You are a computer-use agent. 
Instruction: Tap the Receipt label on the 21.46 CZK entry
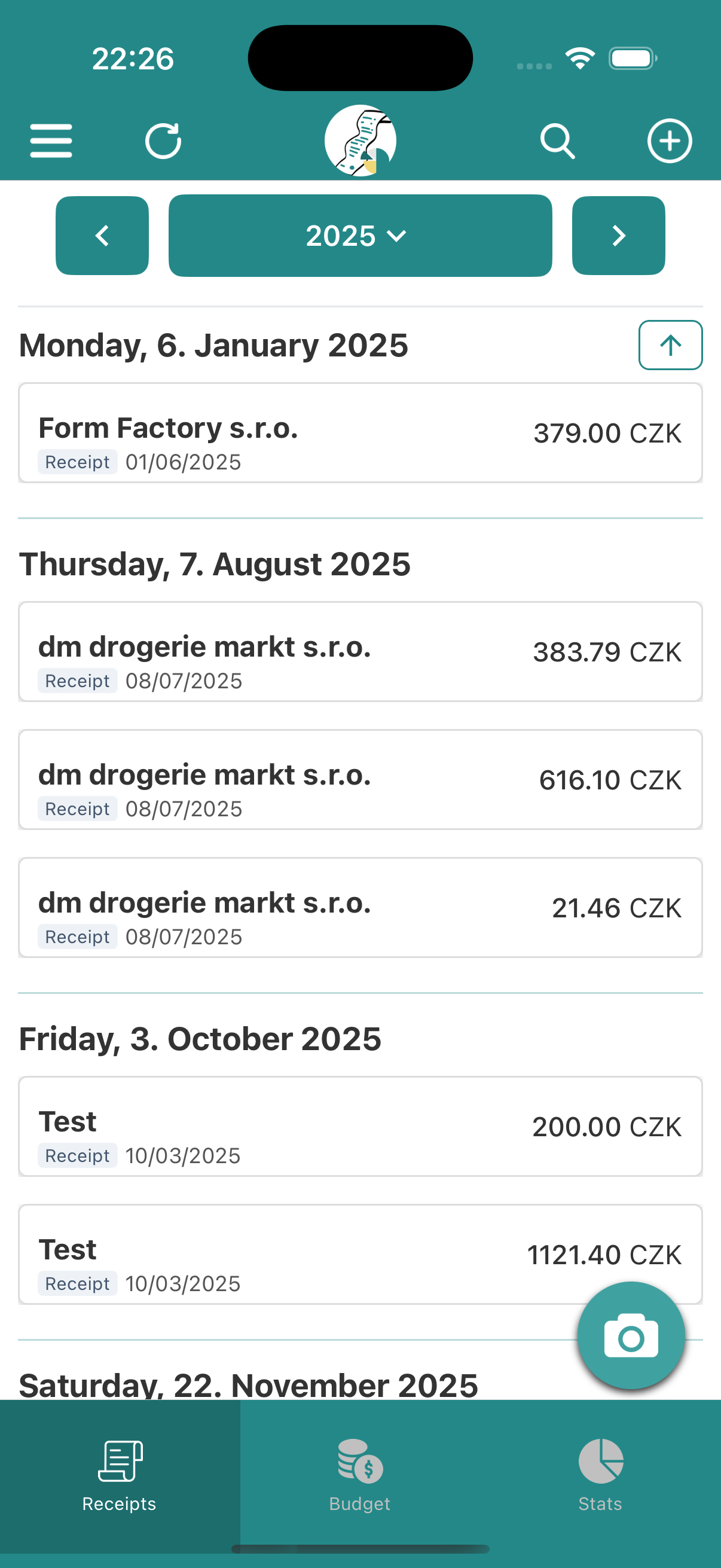click(x=77, y=936)
